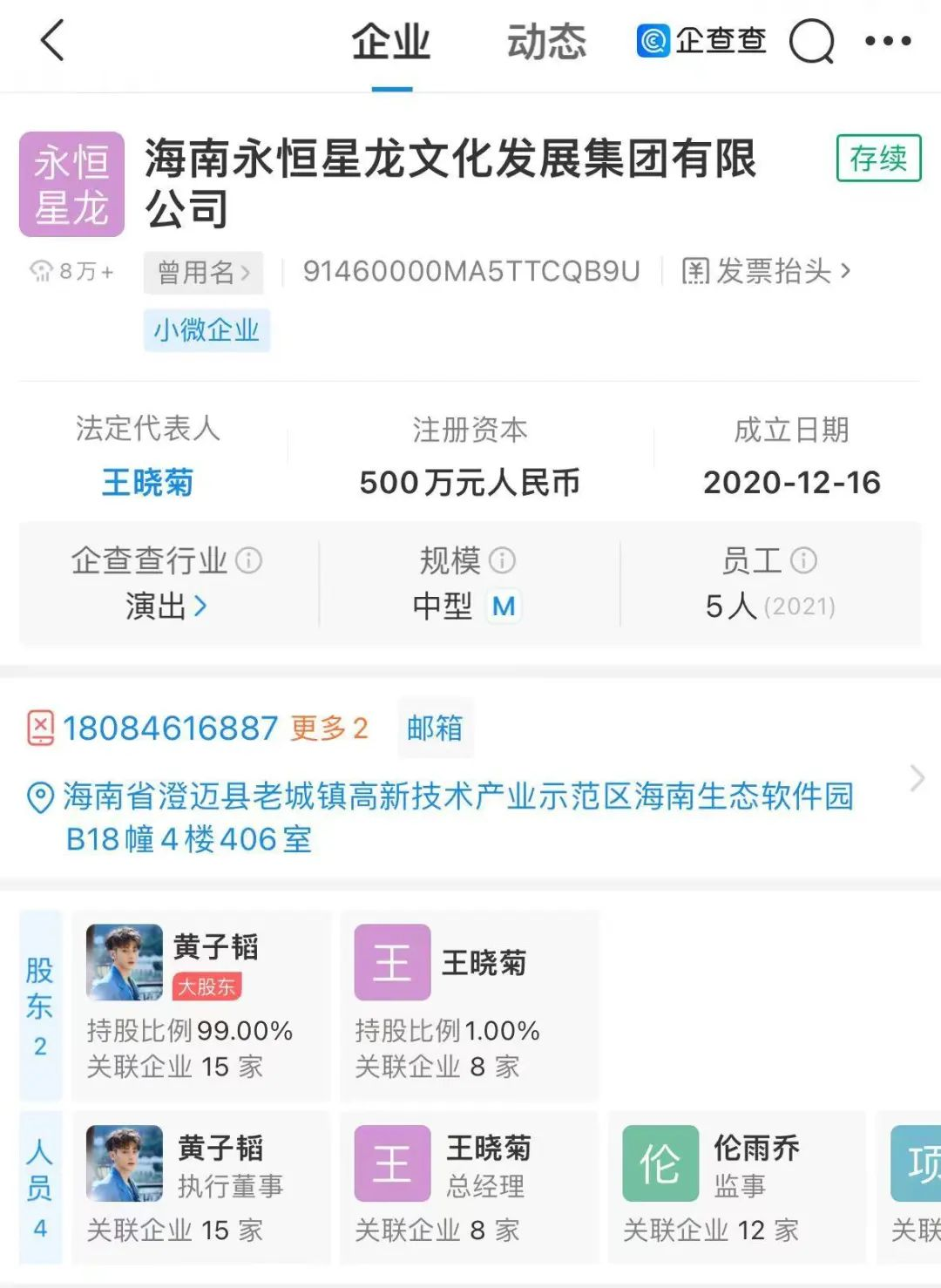This screenshot has width=941, height=1288.
Task: Open 发票抬头 invoice title details
Action: click(765, 272)
